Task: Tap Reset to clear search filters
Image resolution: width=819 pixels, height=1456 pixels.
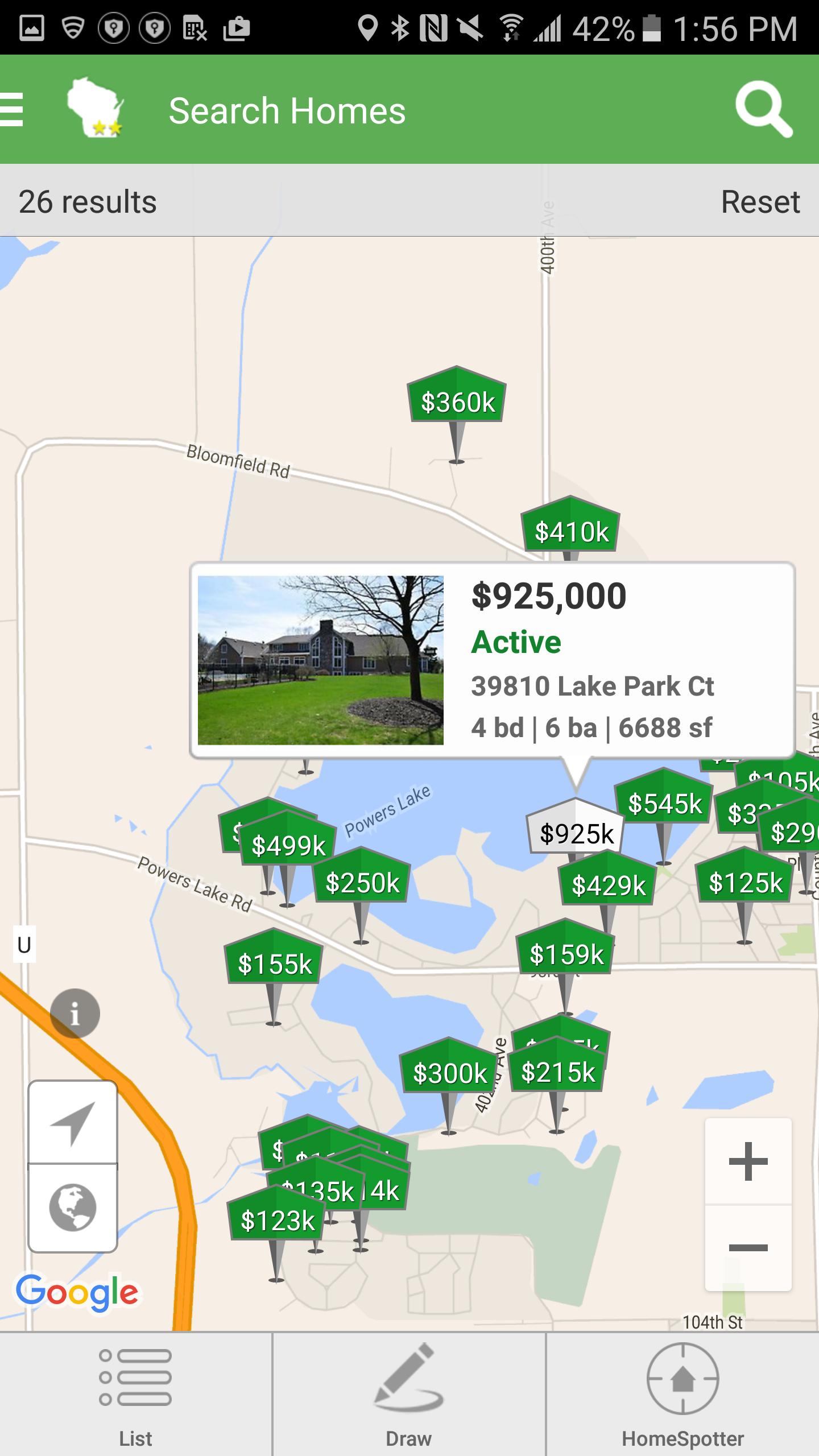Action: click(x=760, y=200)
